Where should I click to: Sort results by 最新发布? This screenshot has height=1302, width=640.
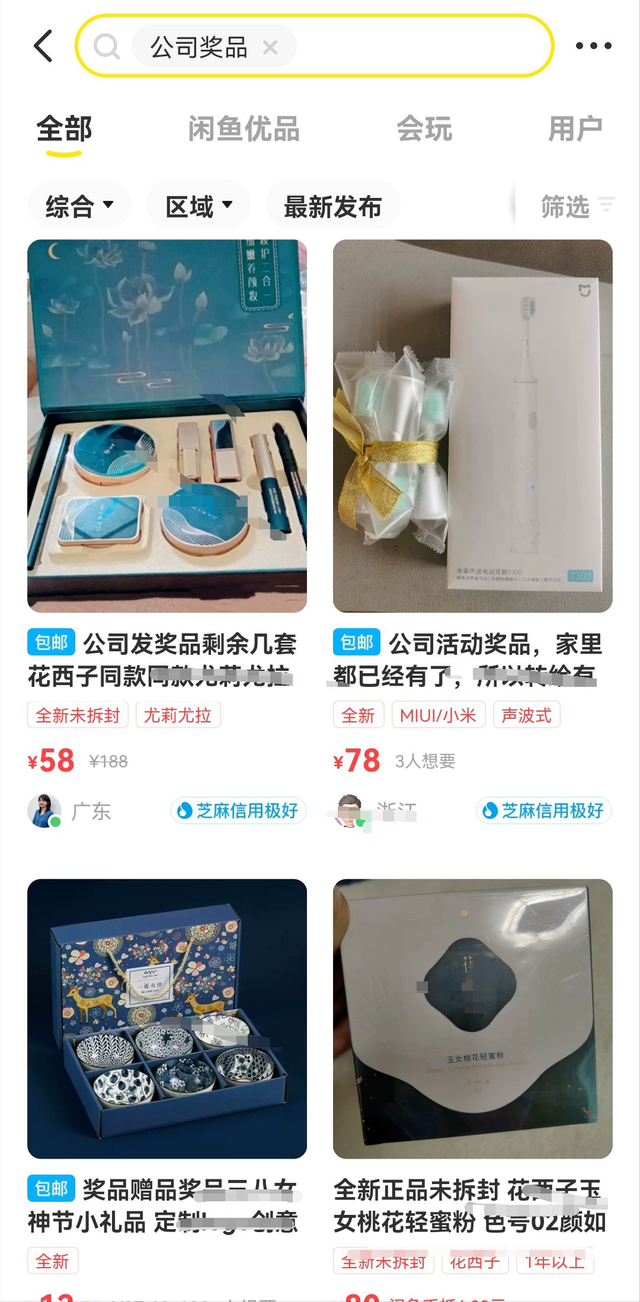pos(332,207)
